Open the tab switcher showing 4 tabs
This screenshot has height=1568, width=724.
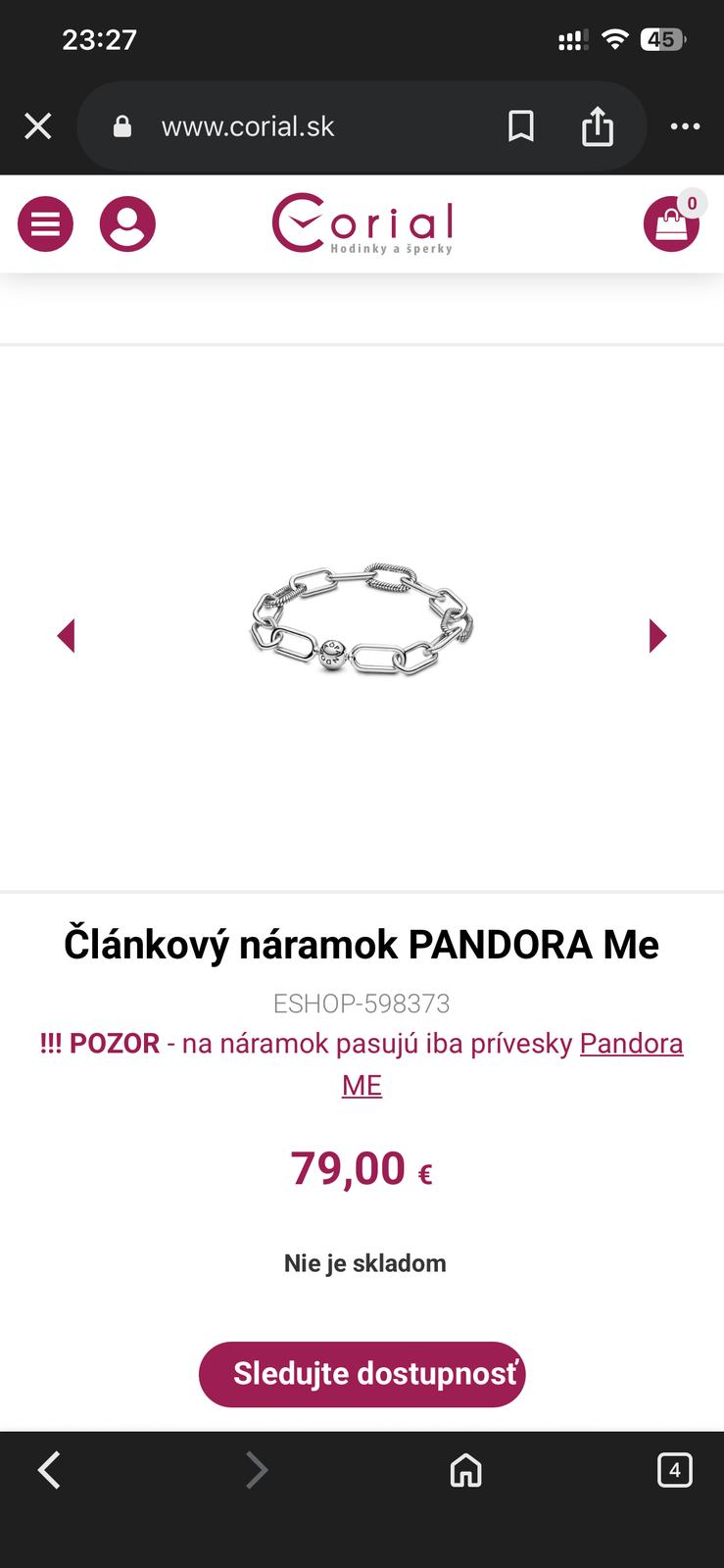[x=674, y=1470]
